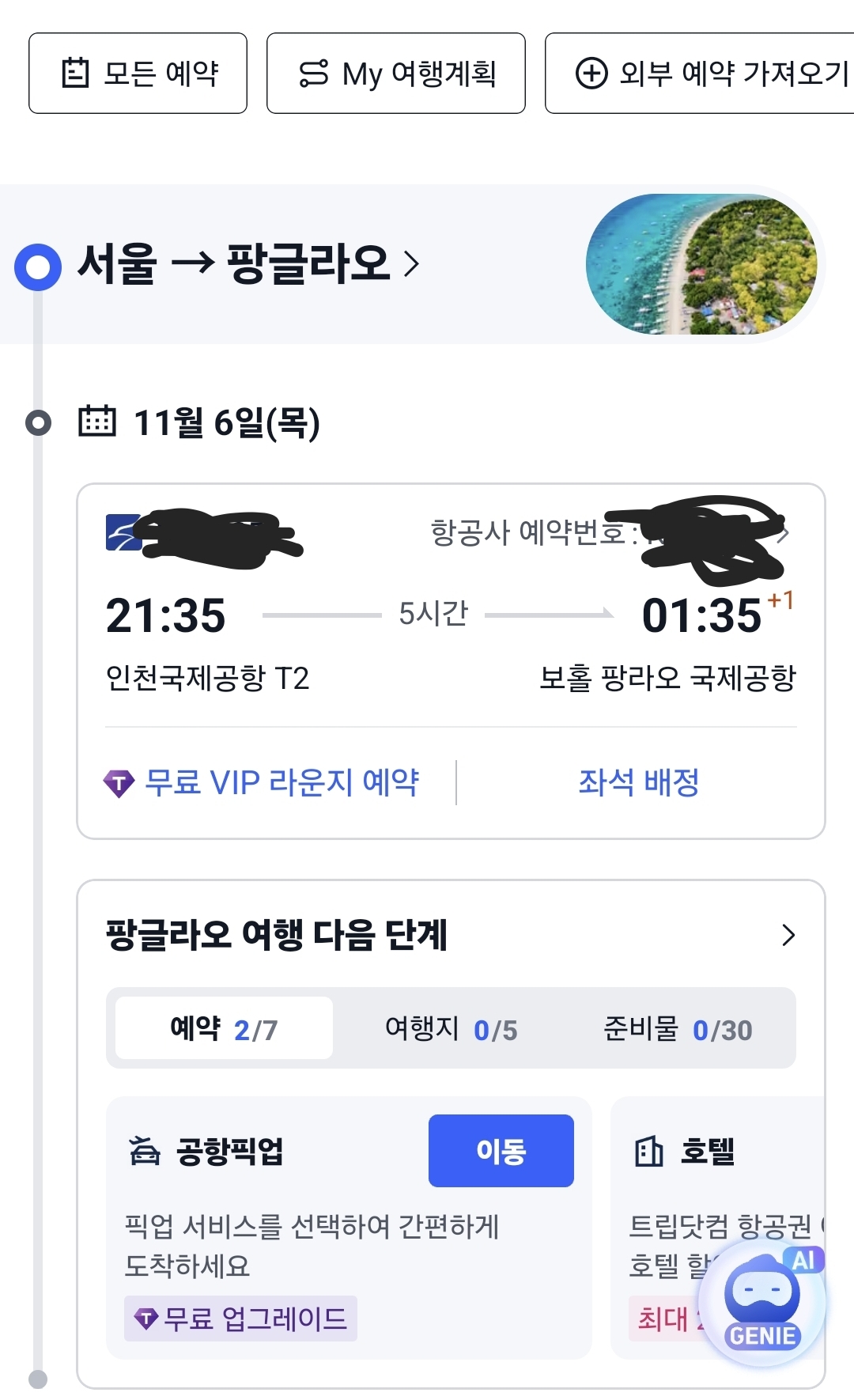Viewport: 854px width, 1400px height.
Task: Switch to the 예약 2/7 tab
Action: click(224, 1029)
